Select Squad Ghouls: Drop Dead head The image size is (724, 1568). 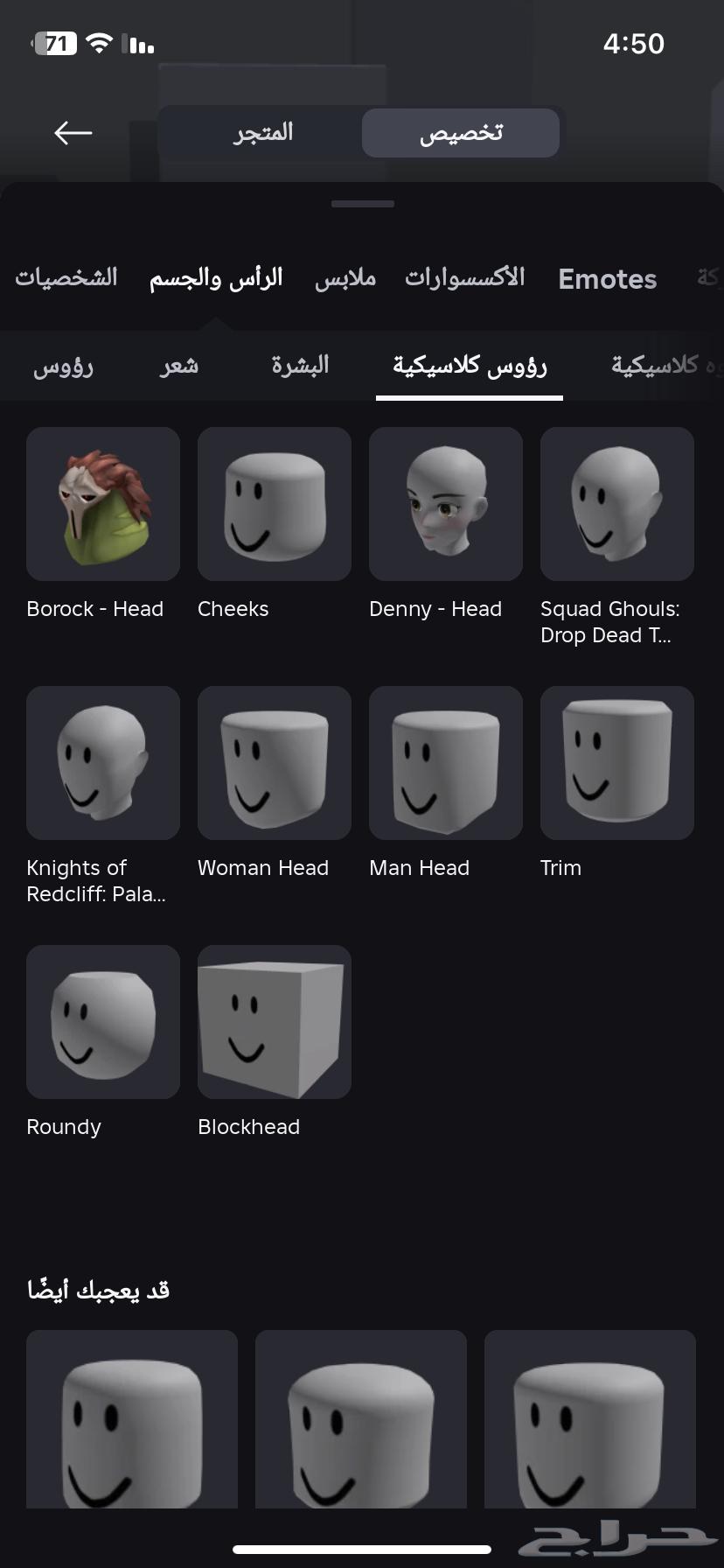click(617, 505)
